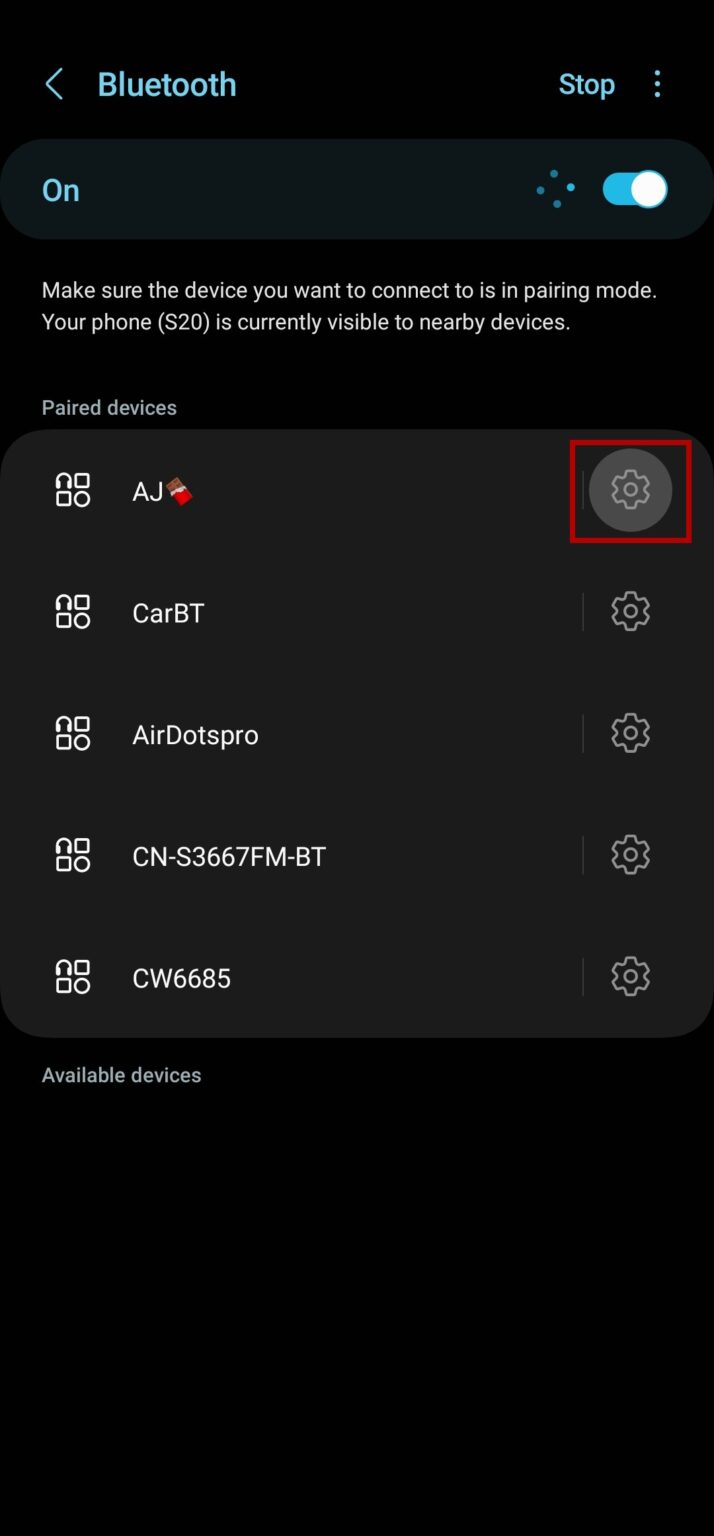Open settings gear for CN-S3667FM-BT
Viewport: 714px width, 1536px height.
(630, 855)
